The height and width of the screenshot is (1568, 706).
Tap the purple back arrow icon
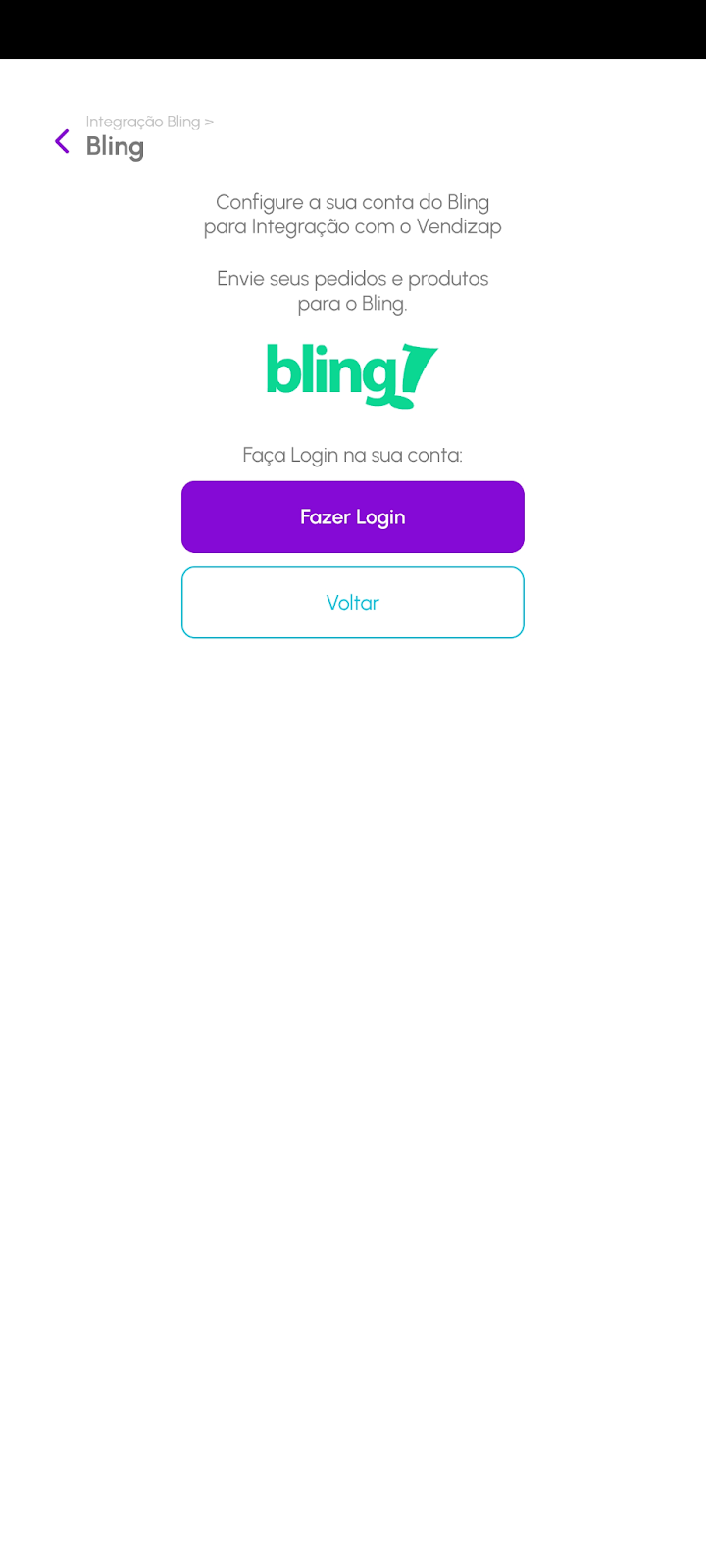[62, 142]
